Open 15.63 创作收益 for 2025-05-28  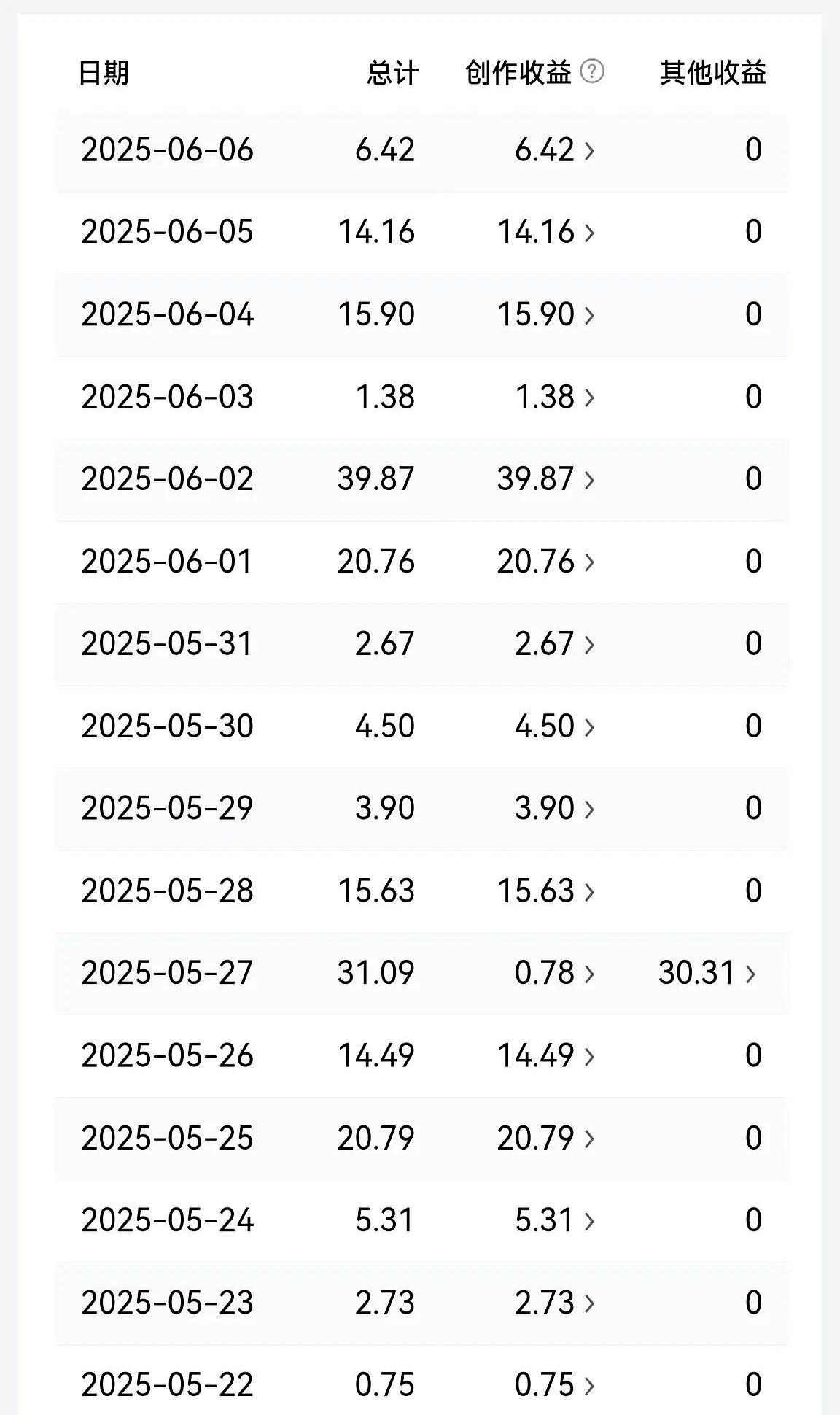[546, 891]
